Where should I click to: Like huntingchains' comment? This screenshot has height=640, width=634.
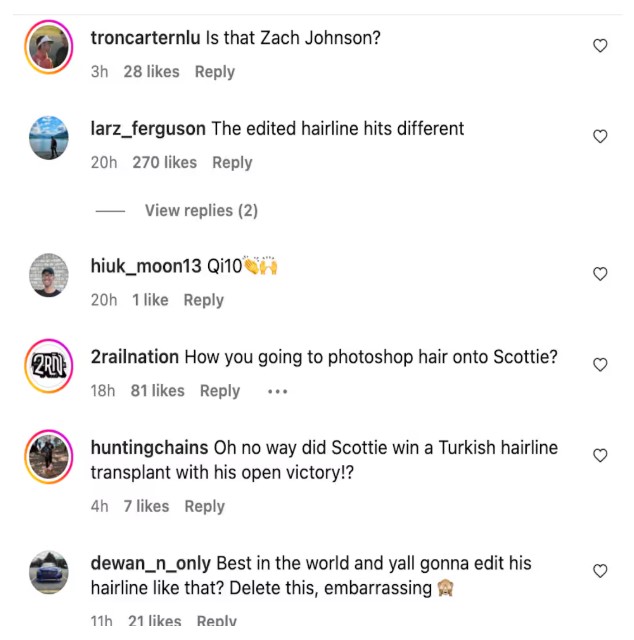[600, 455]
